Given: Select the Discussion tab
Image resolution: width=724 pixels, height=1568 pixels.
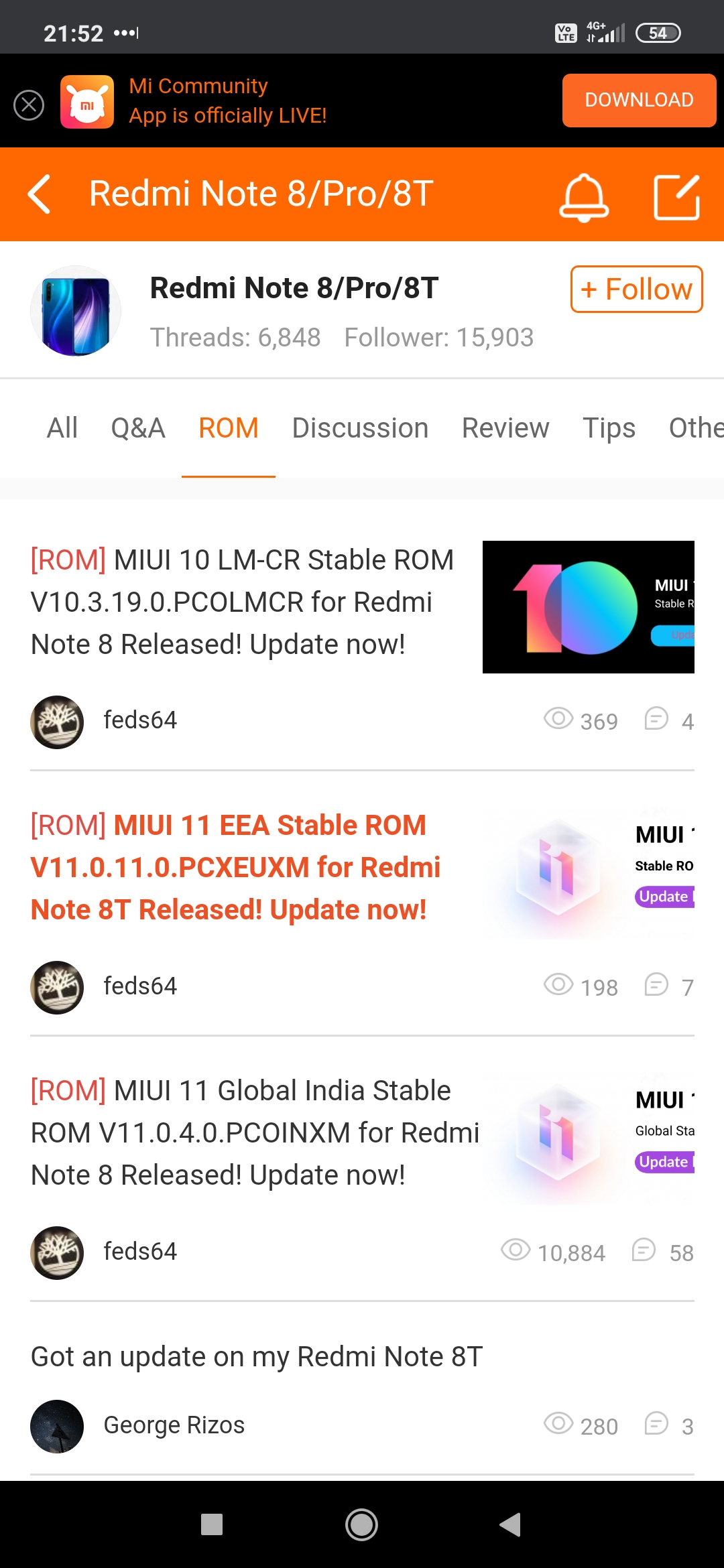Looking at the screenshot, I should 360,428.
